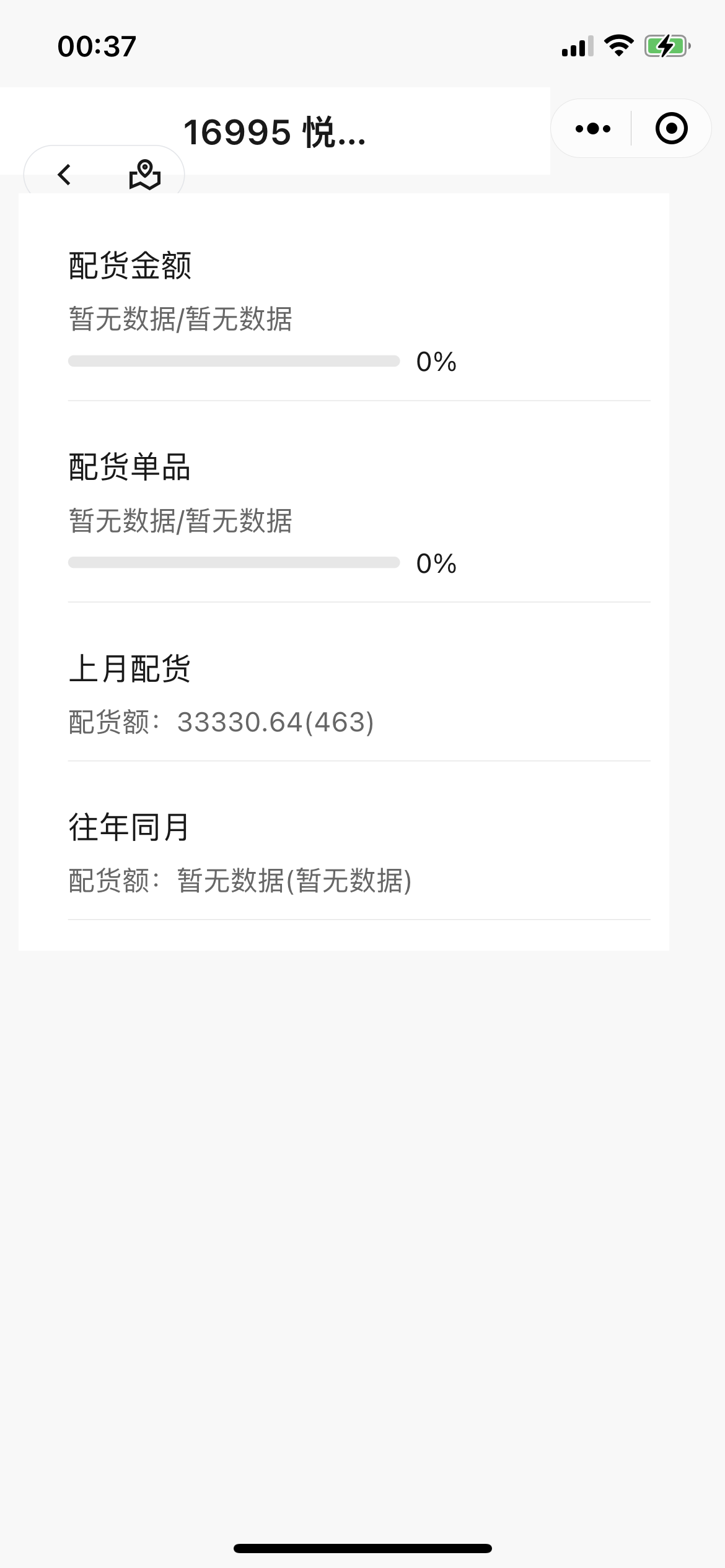Viewport: 725px width, 1568px height.
Task: Tap the back chevron arrow
Action: [65, 174]
